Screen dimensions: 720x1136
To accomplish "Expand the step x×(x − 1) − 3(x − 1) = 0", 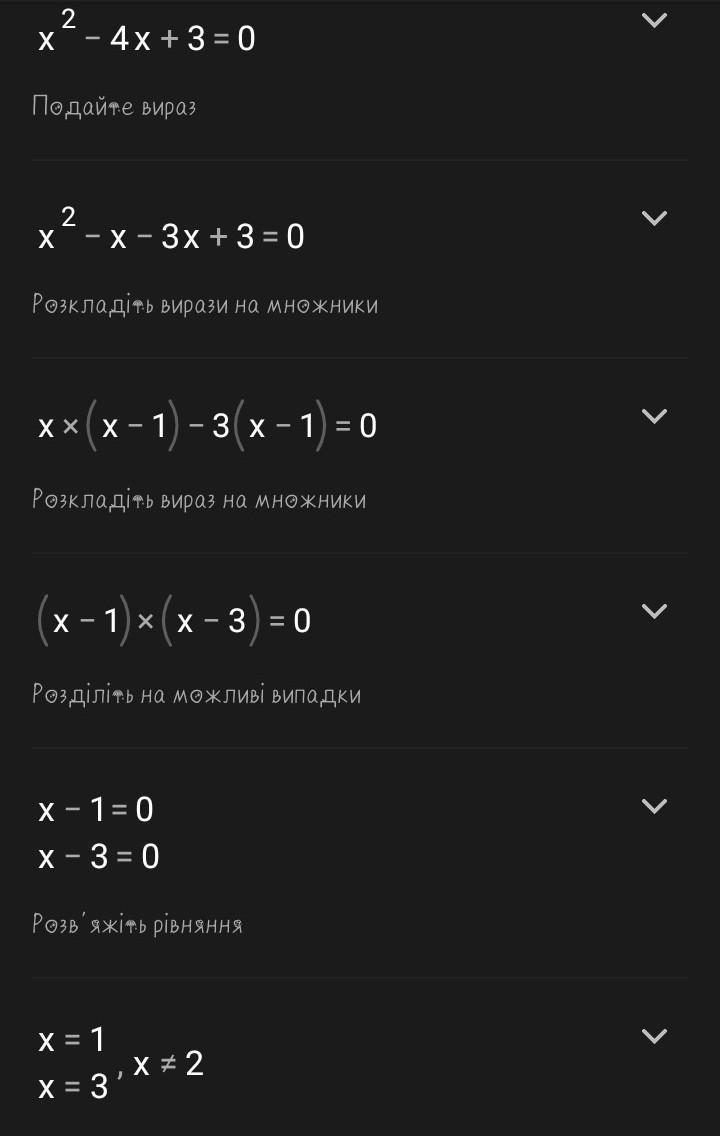I will click(x=654, y=416).
